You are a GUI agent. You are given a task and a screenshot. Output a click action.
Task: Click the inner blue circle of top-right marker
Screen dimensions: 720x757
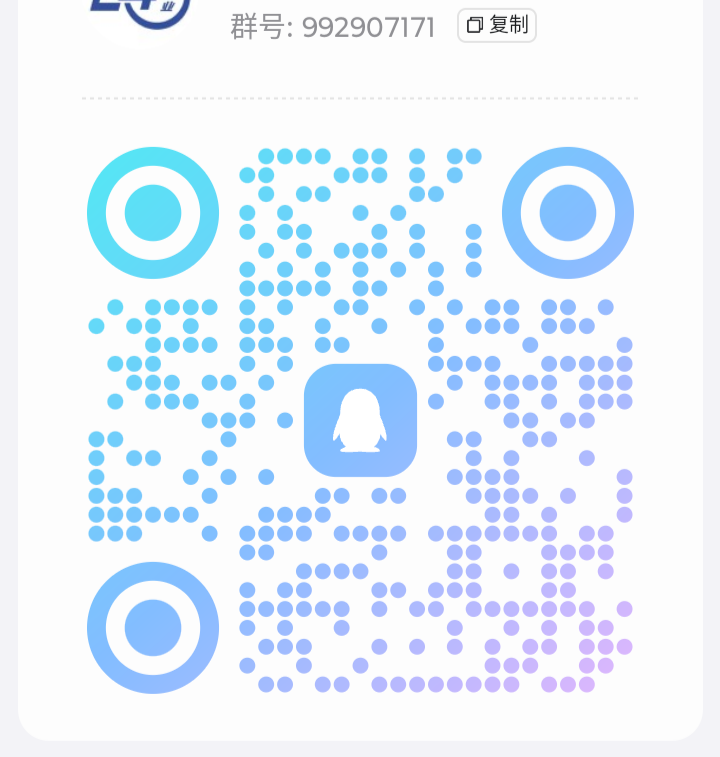coord(568,212)
